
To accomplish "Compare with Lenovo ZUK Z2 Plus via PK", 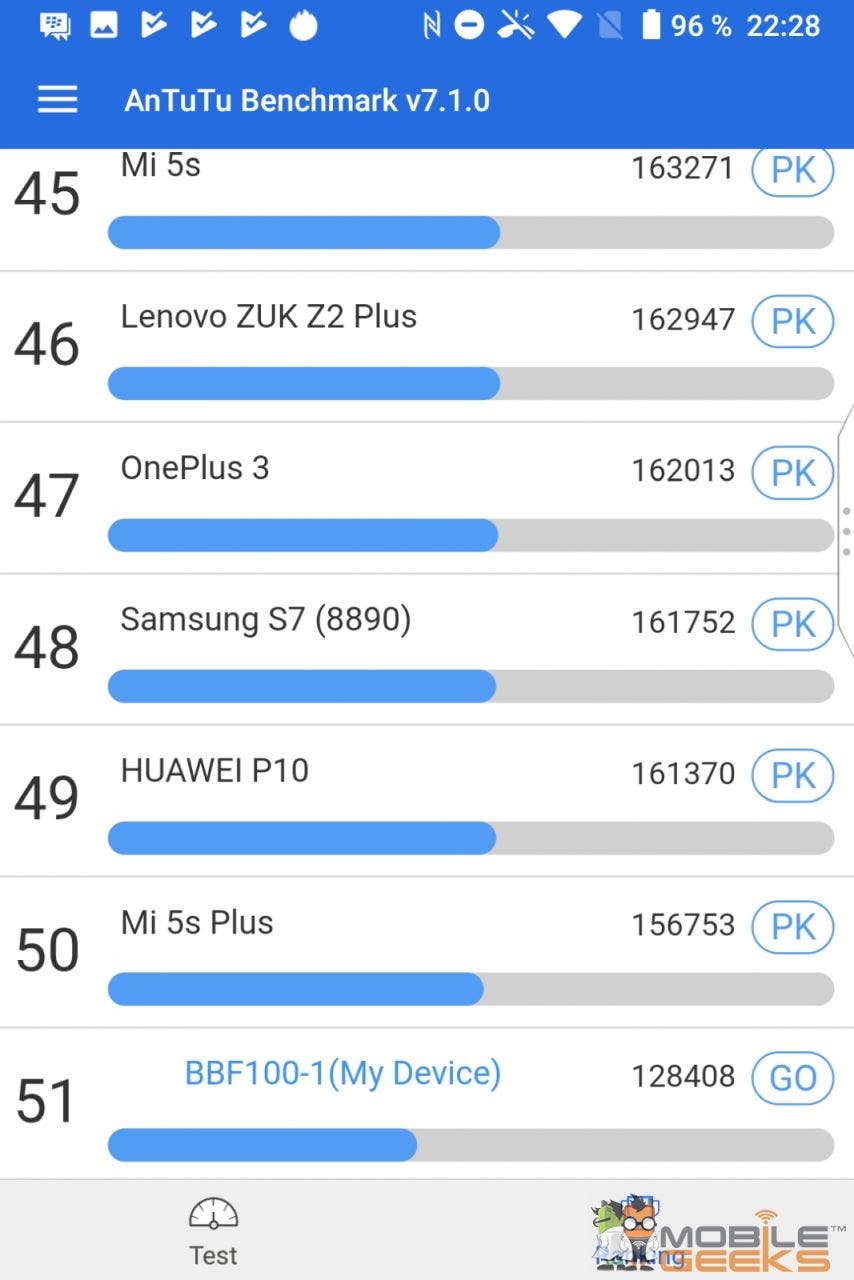I will coord(792,321).
